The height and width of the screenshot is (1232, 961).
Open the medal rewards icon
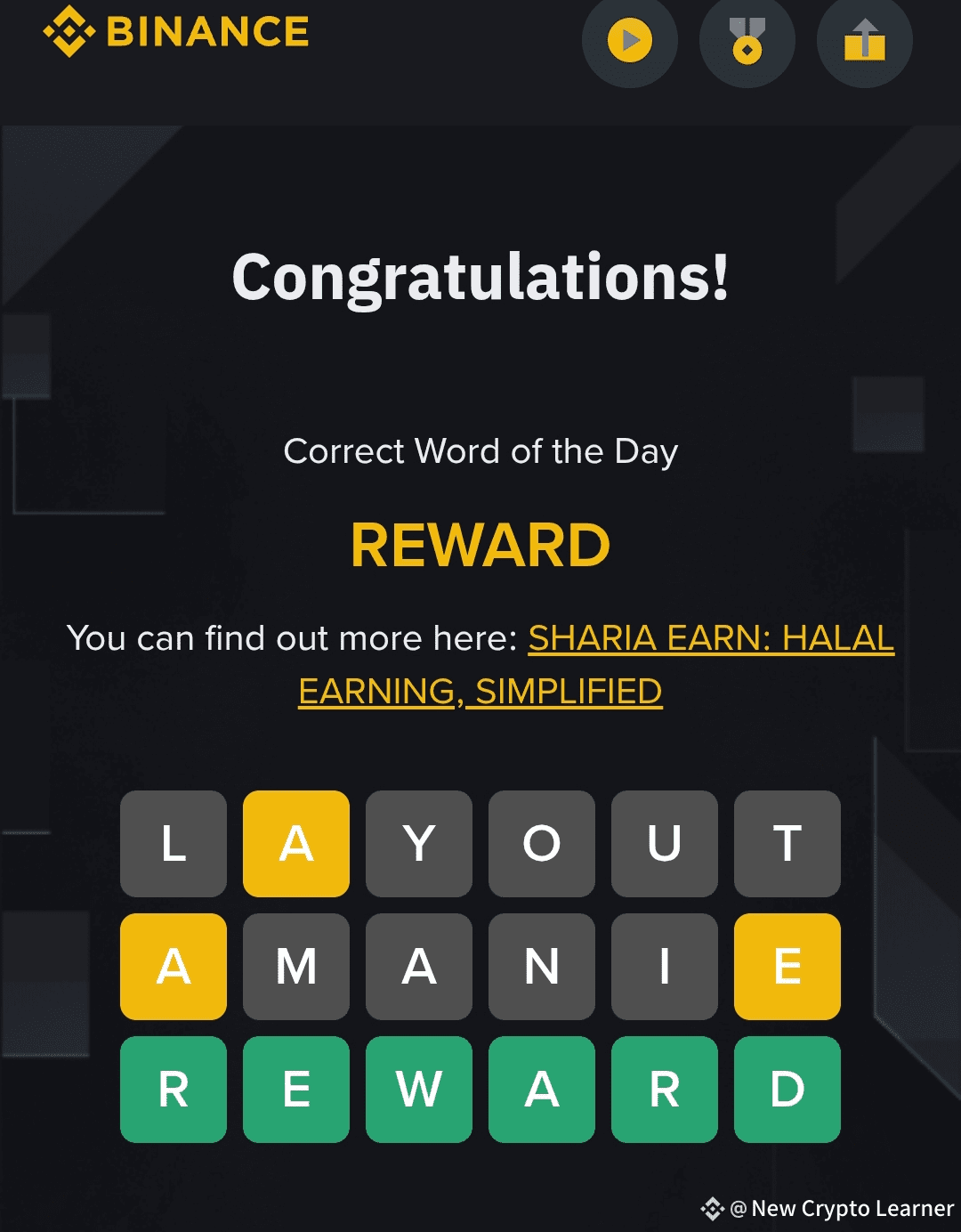[x=747, y=41]
